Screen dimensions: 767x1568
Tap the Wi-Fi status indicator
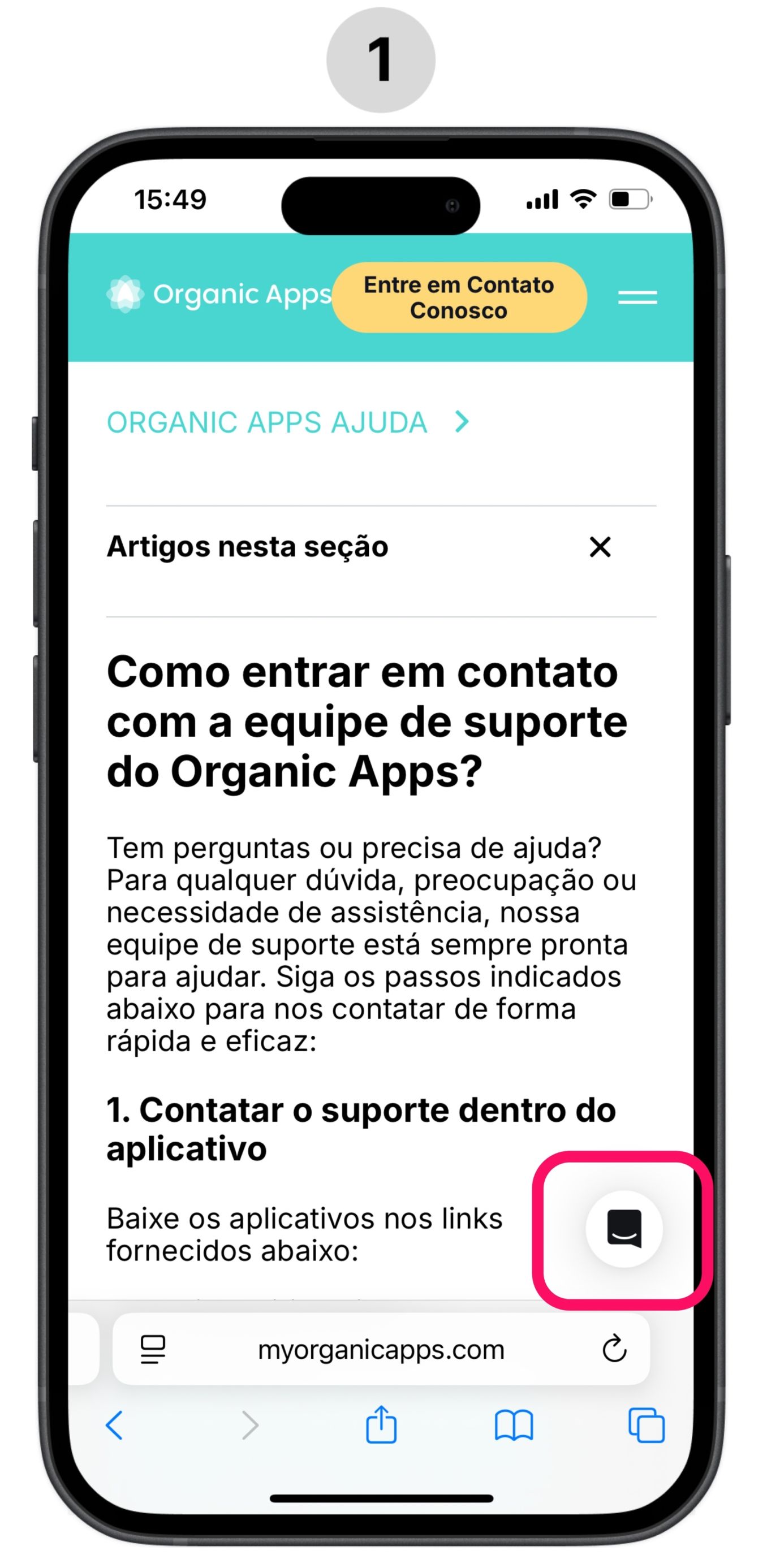click(583, 198)
